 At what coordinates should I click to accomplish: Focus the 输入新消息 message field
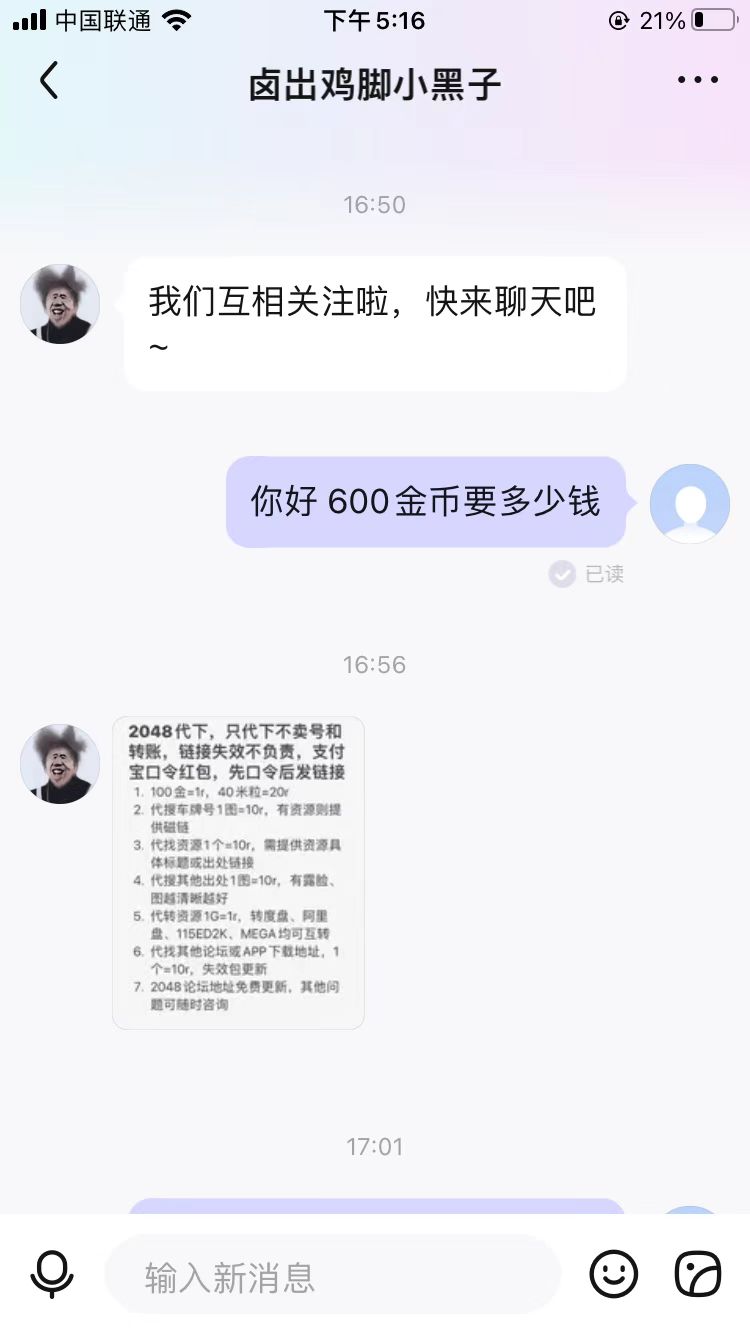click(x=330, y=1276)
